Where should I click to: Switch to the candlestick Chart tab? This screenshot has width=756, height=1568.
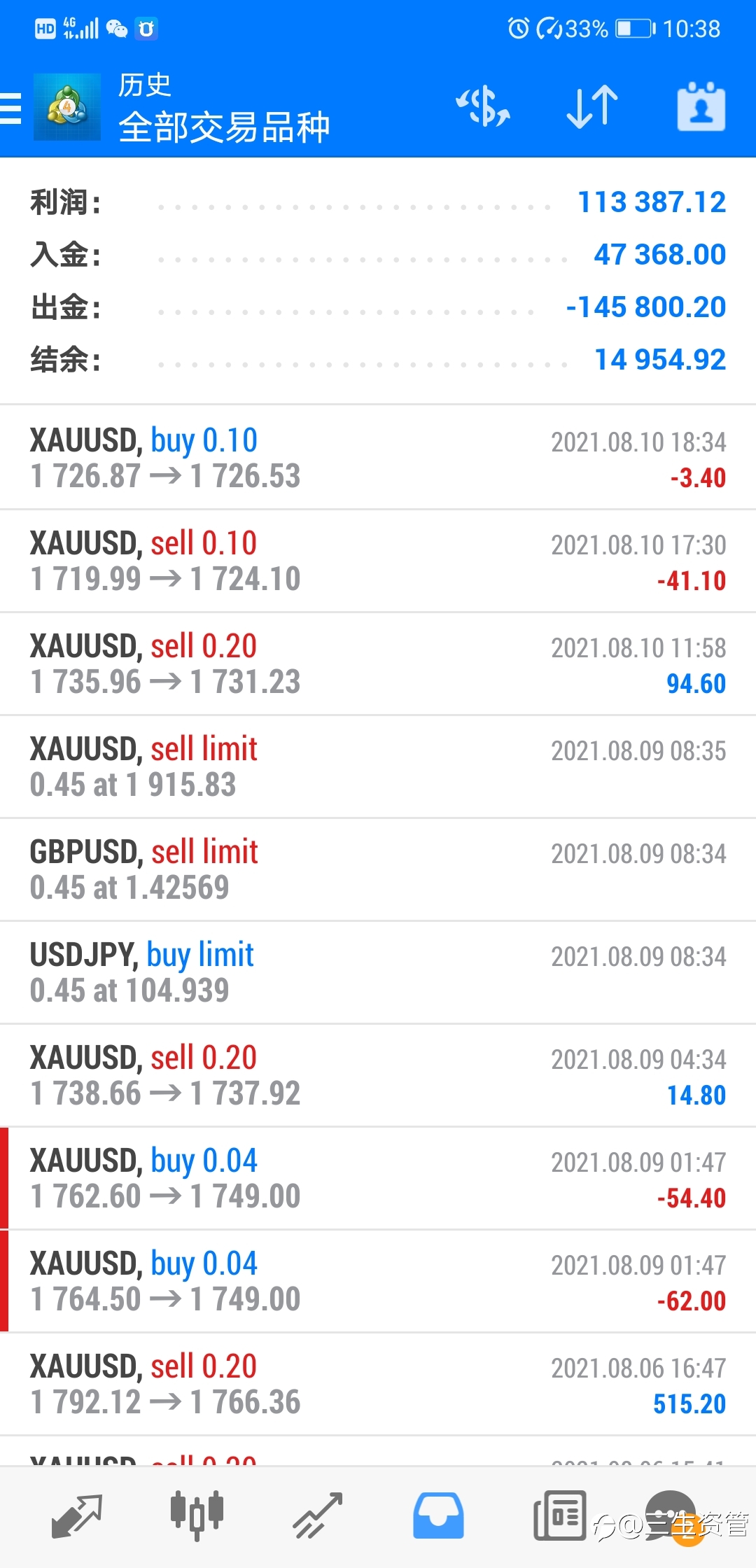point(197,1516)
